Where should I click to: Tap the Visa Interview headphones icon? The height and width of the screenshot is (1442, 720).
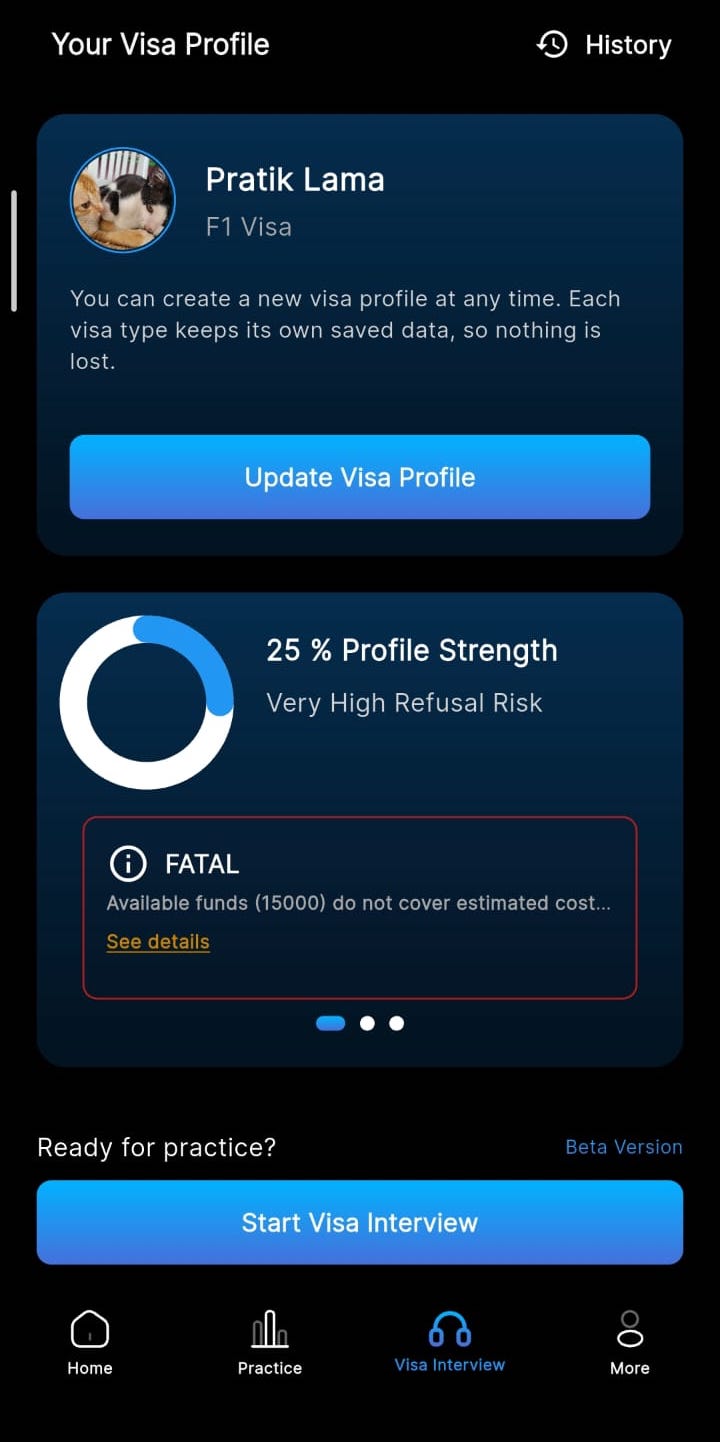[450, 1328]
